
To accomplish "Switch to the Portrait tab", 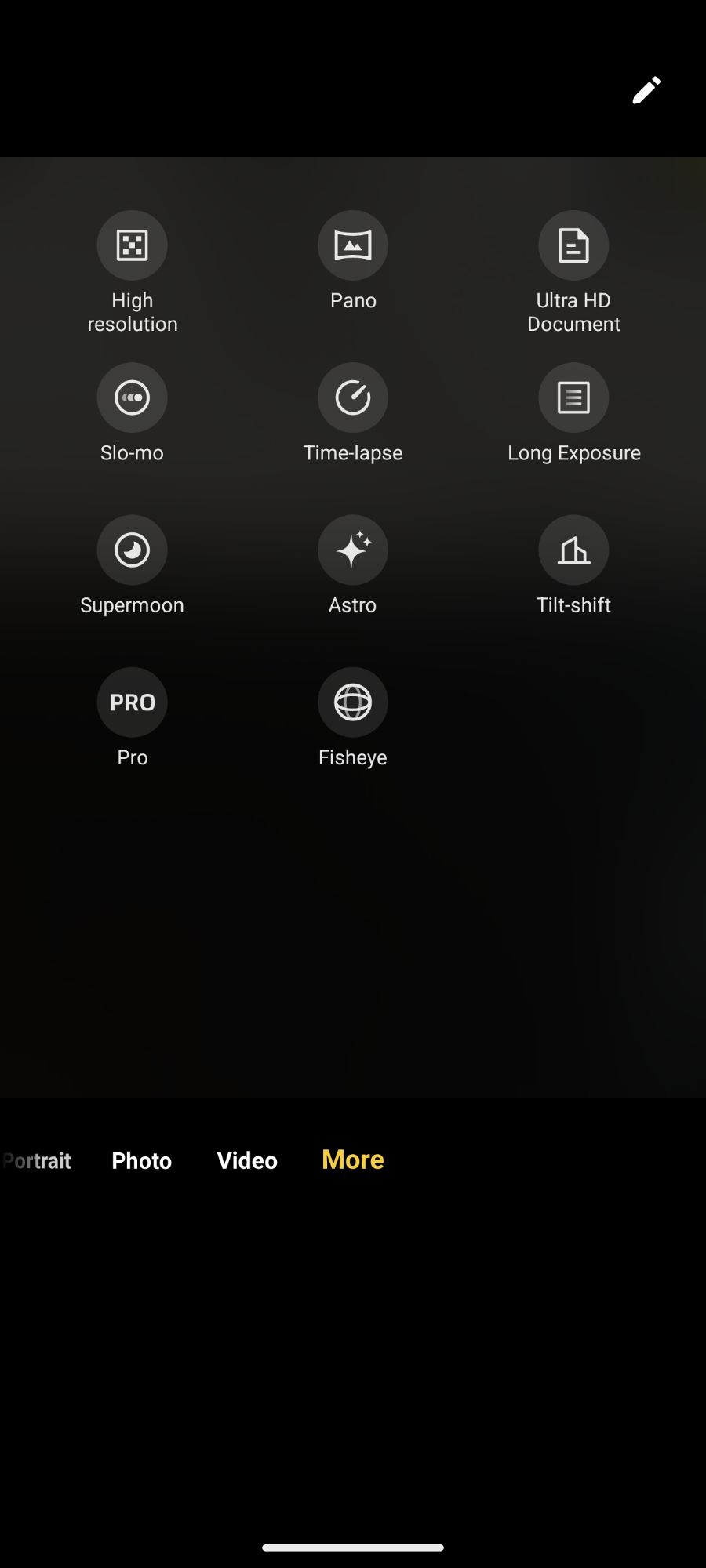I will 36,1160.
